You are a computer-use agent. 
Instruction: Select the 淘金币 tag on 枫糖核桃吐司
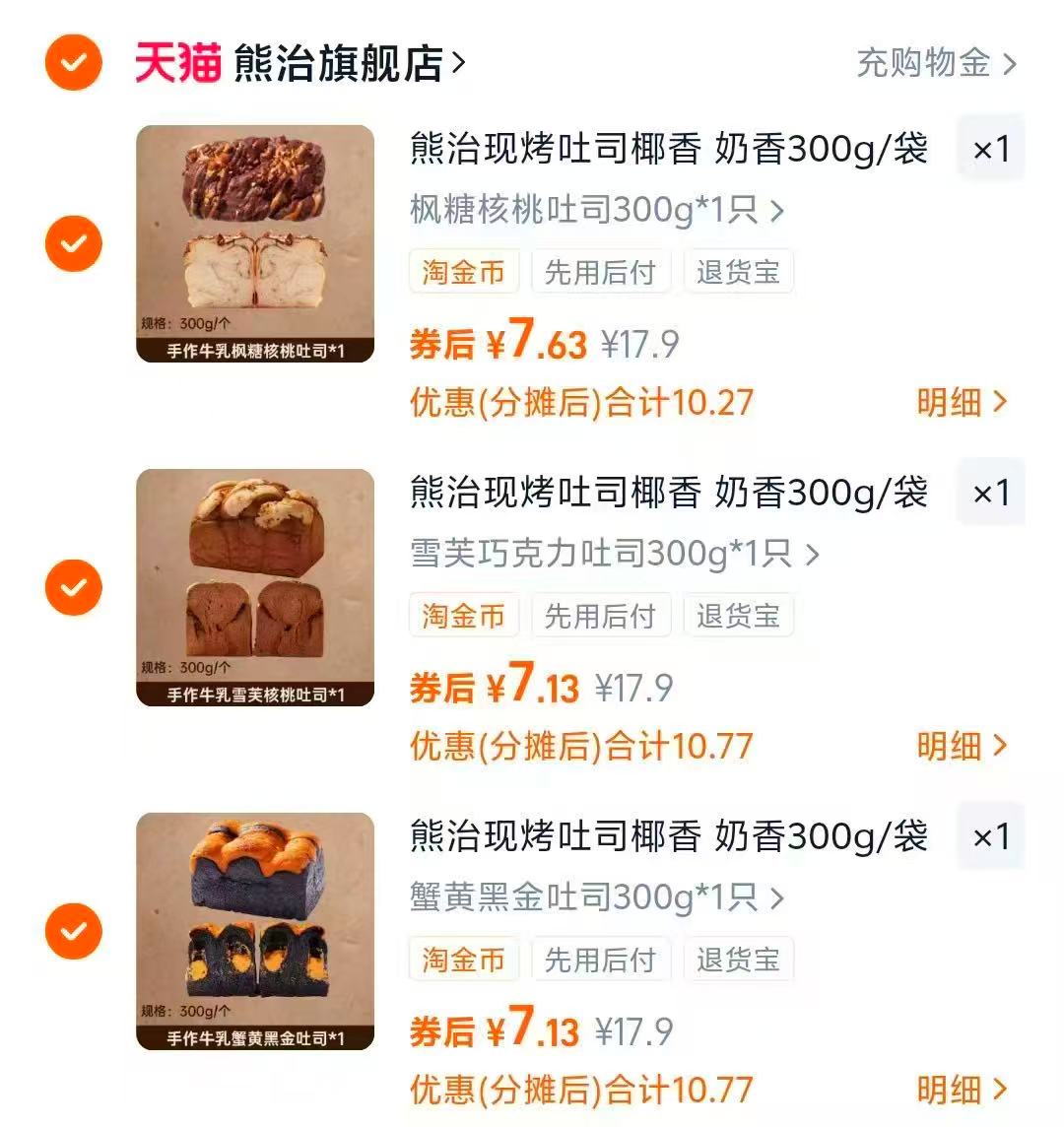(463, 272)
